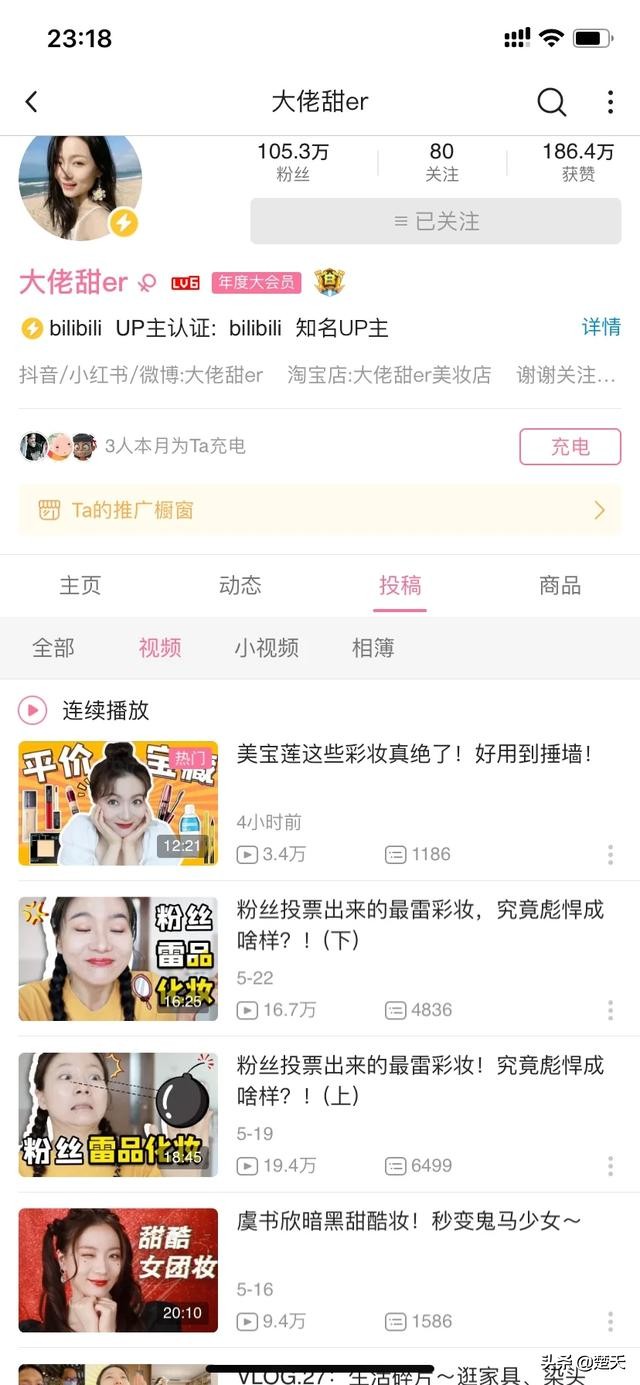Image resolution: width=640 pixels, height=1385 pixels.
Task: Switch to the 主页 tab
Action: point(80,585)
